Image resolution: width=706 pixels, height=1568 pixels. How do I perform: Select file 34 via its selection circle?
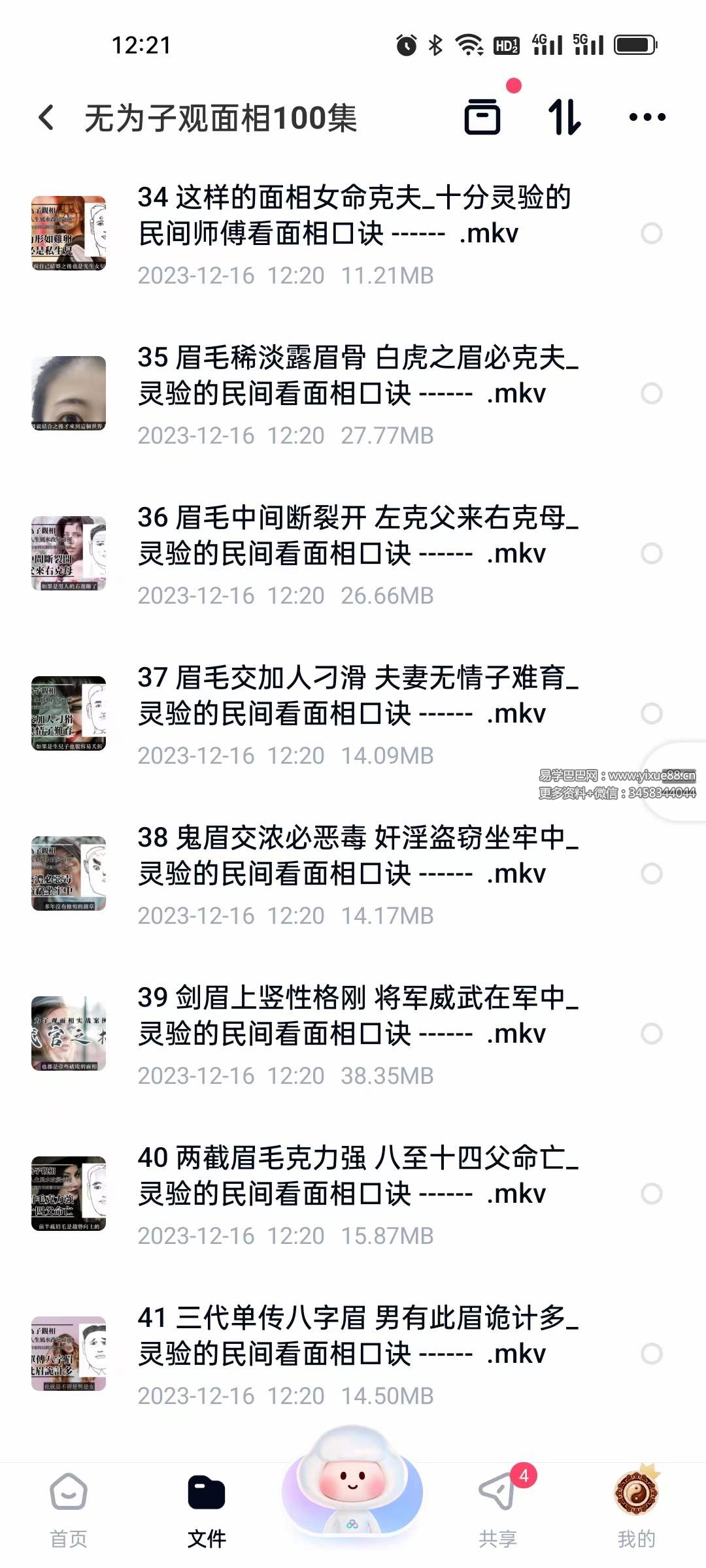click(652, 233)
